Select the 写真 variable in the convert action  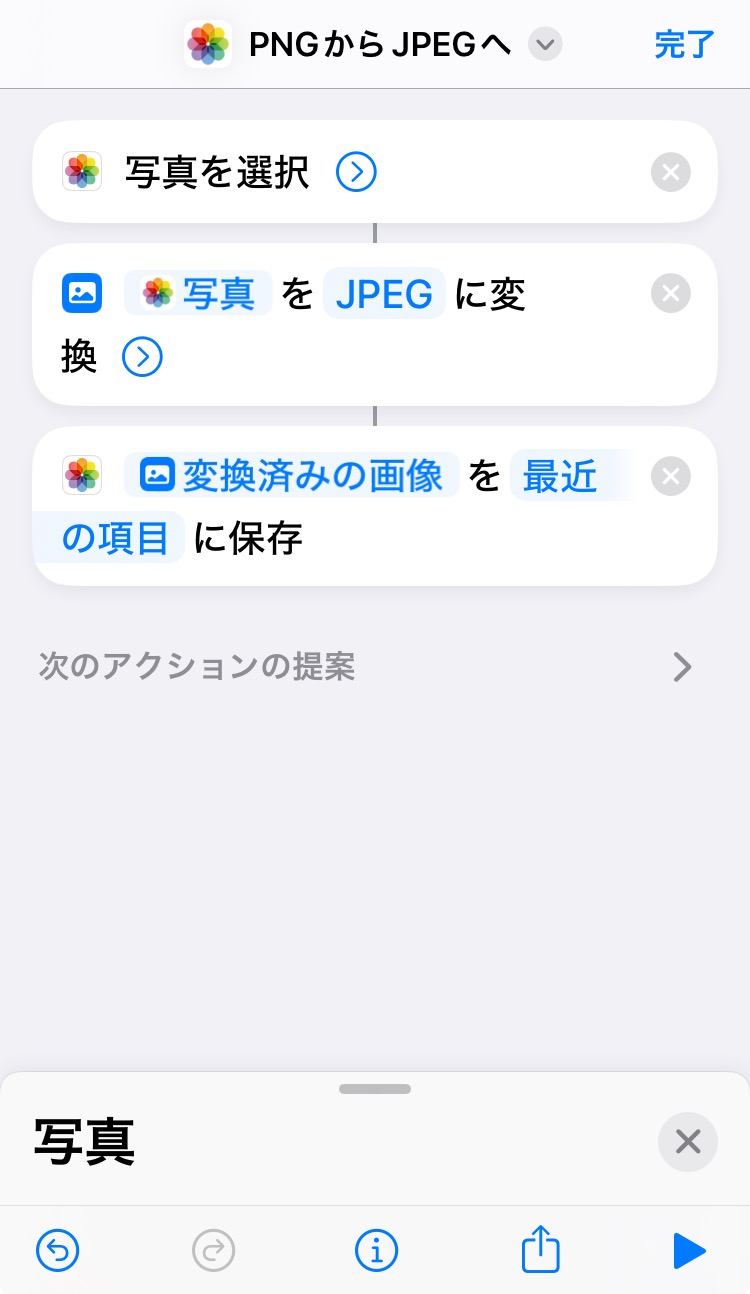[x=199, y=294]
